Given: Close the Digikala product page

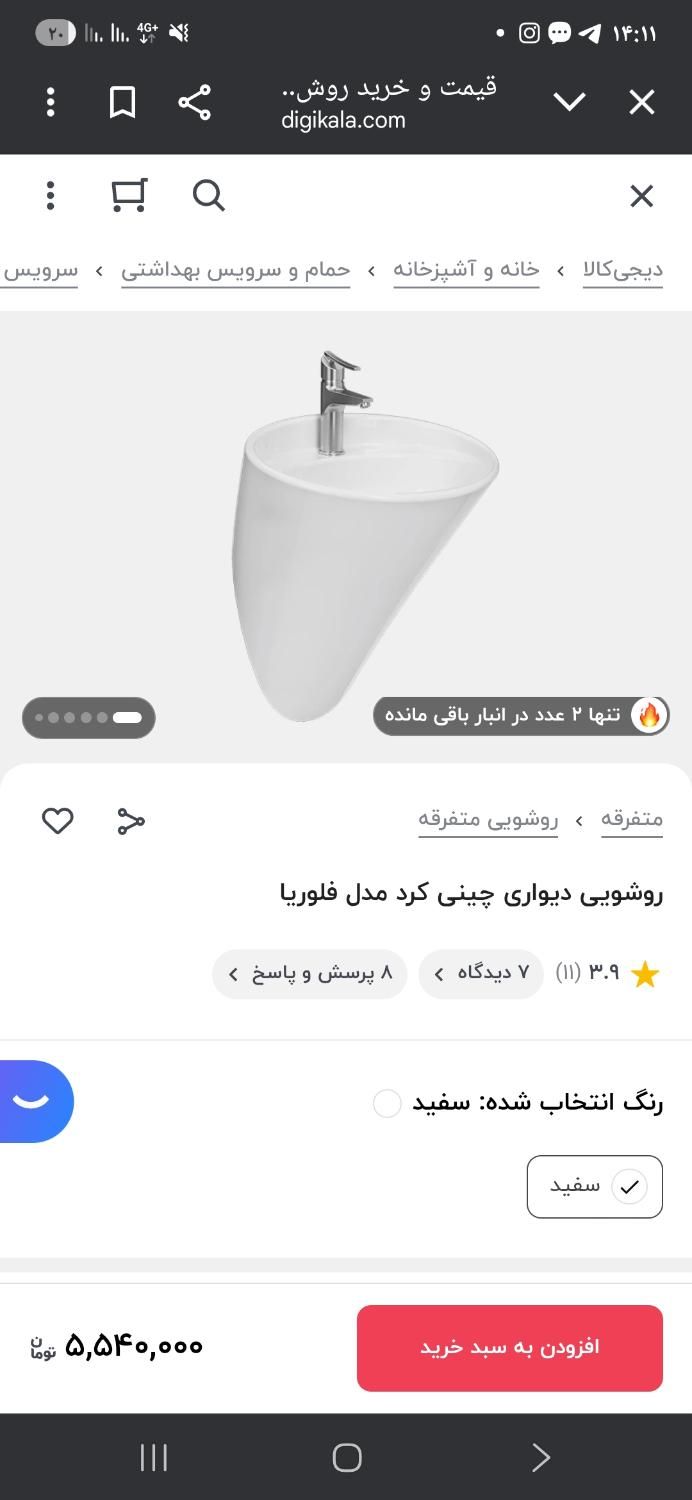Looking at the screenshot, I should [x=641, y=196].
